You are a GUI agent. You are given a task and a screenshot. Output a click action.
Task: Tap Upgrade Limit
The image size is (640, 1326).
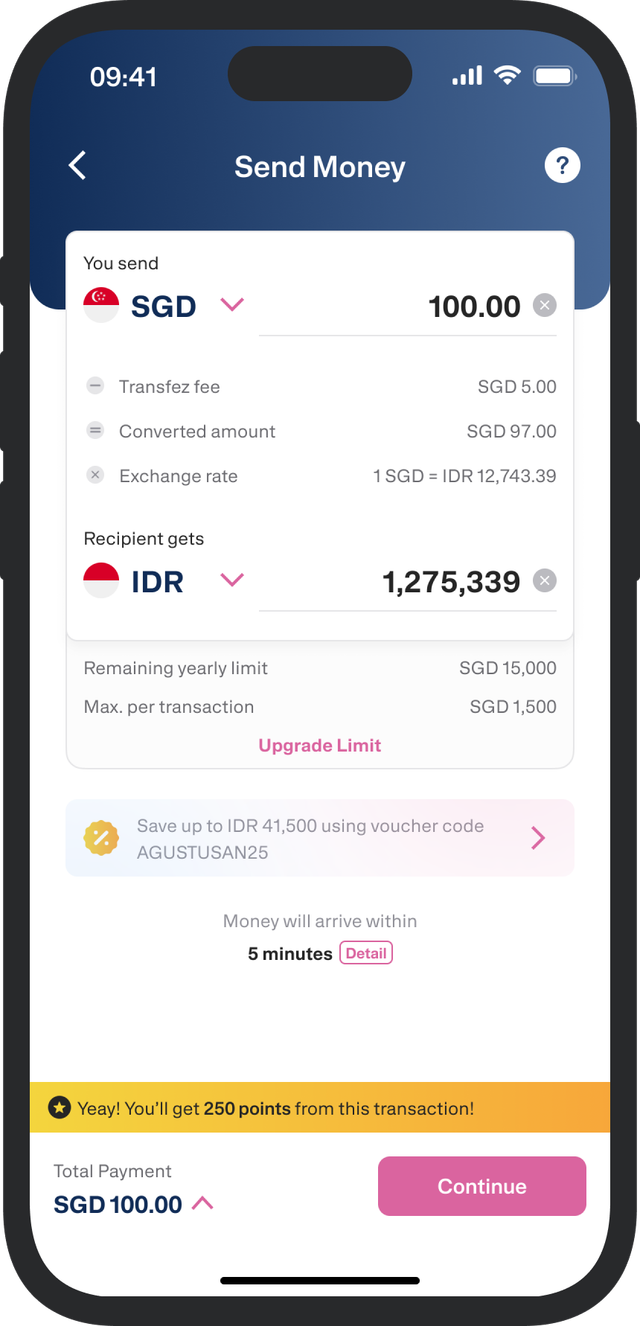coord(320,746)
